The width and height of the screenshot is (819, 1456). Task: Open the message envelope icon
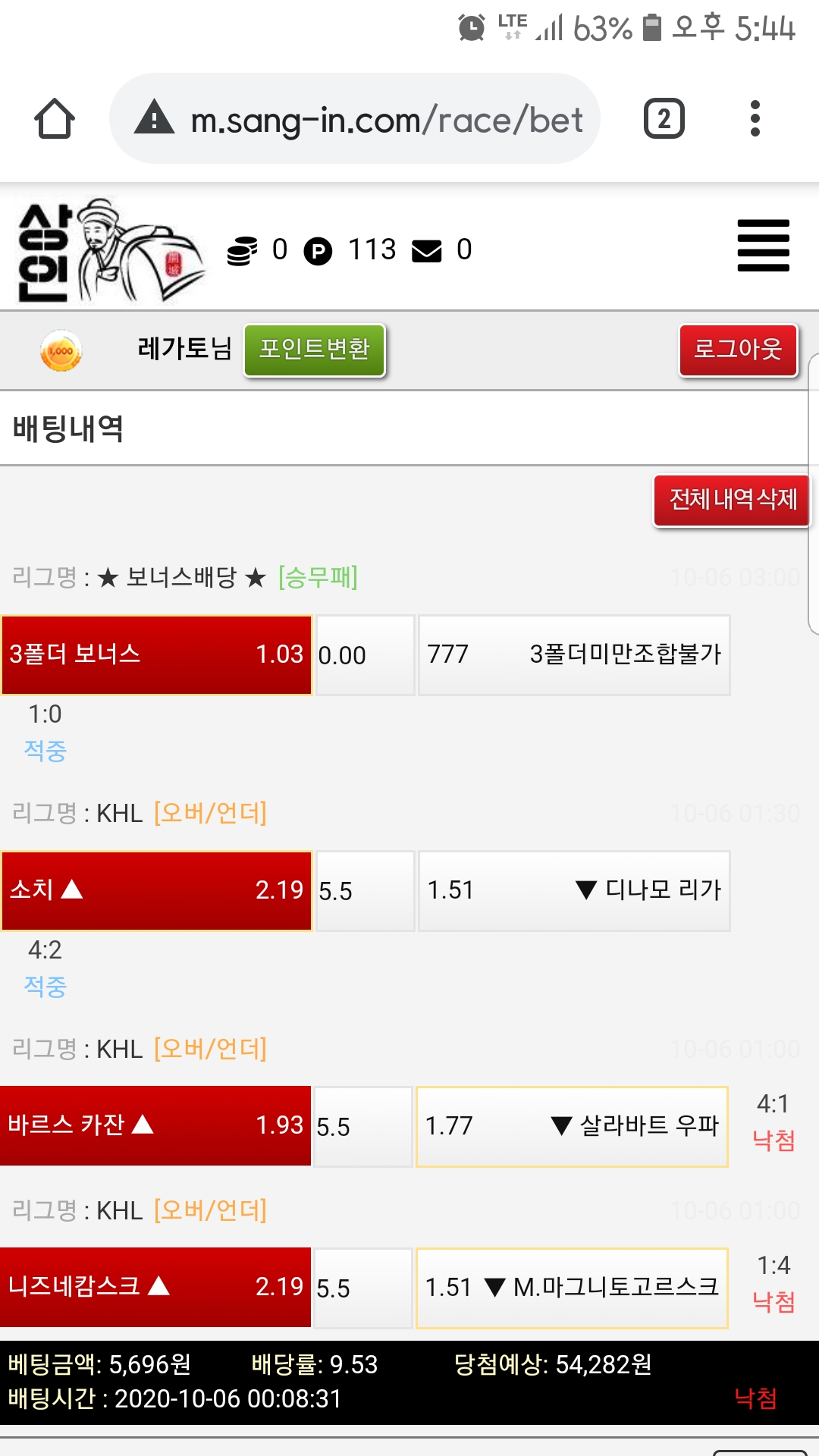426,250
